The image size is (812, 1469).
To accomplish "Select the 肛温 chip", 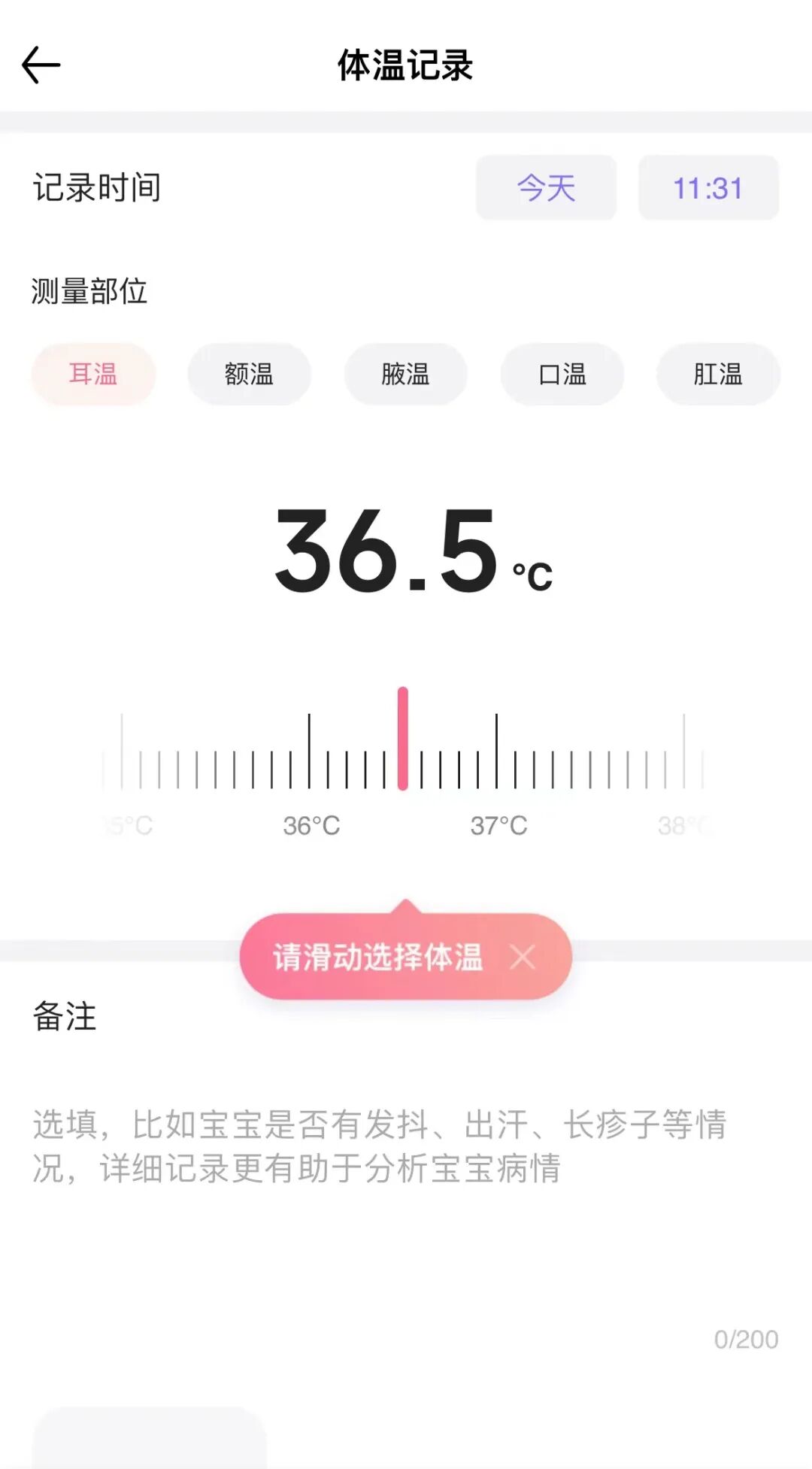I will 718,374.
